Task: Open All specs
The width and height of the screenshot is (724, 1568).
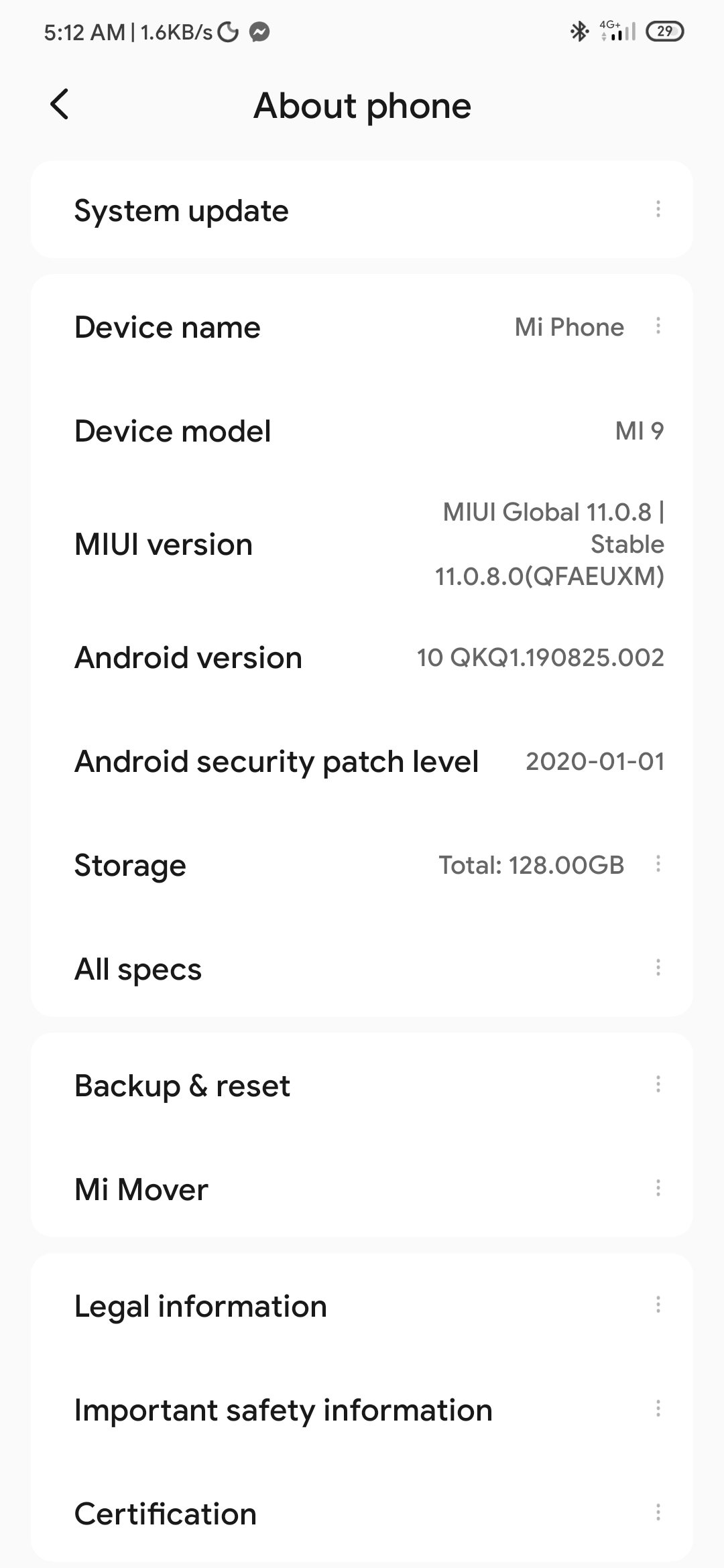Action: [x=362, y=969]
